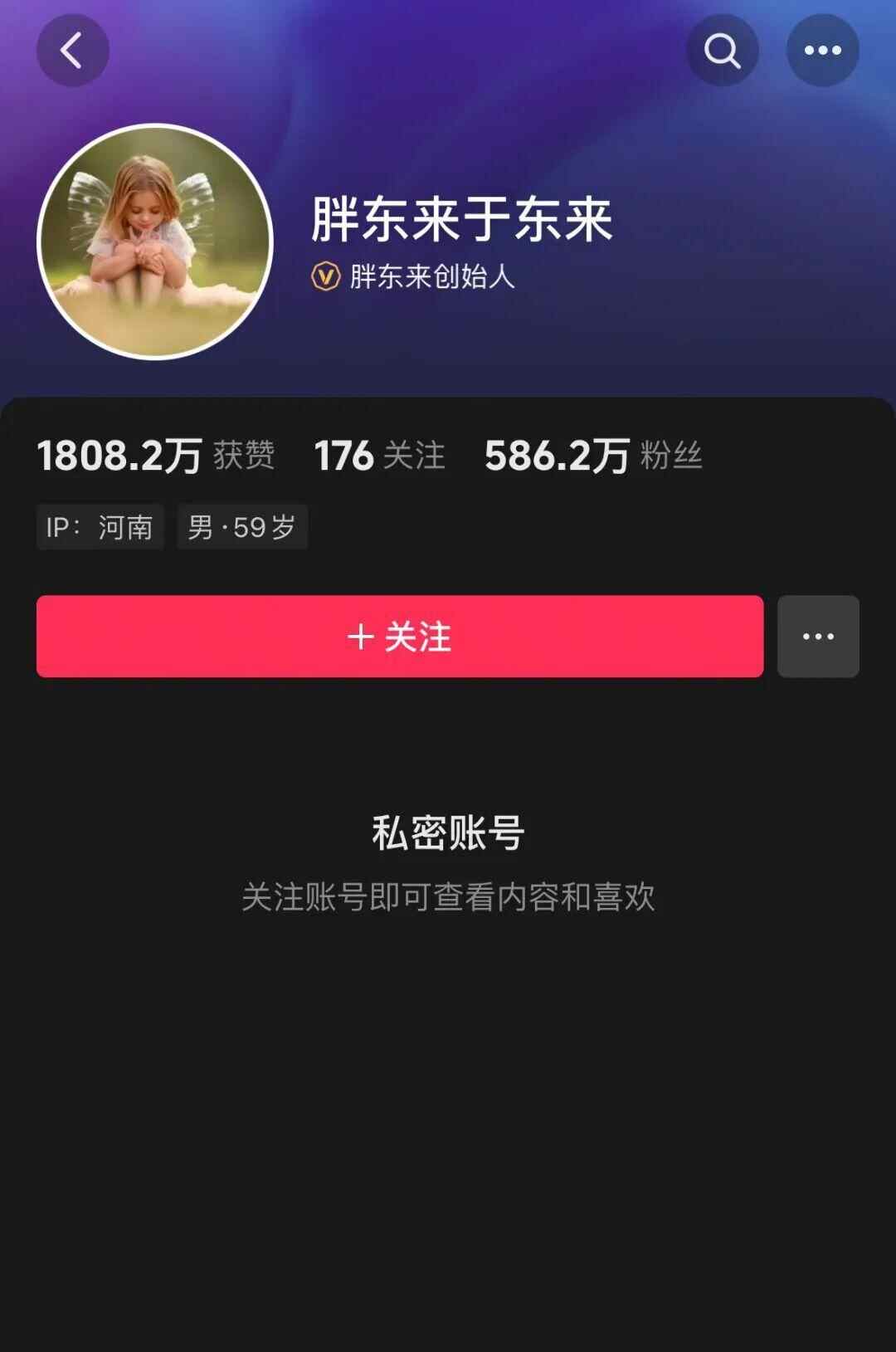Open the 176 关注 following list
The image size is (896, 1352).
pyautogui.click(x=379, y=456)
